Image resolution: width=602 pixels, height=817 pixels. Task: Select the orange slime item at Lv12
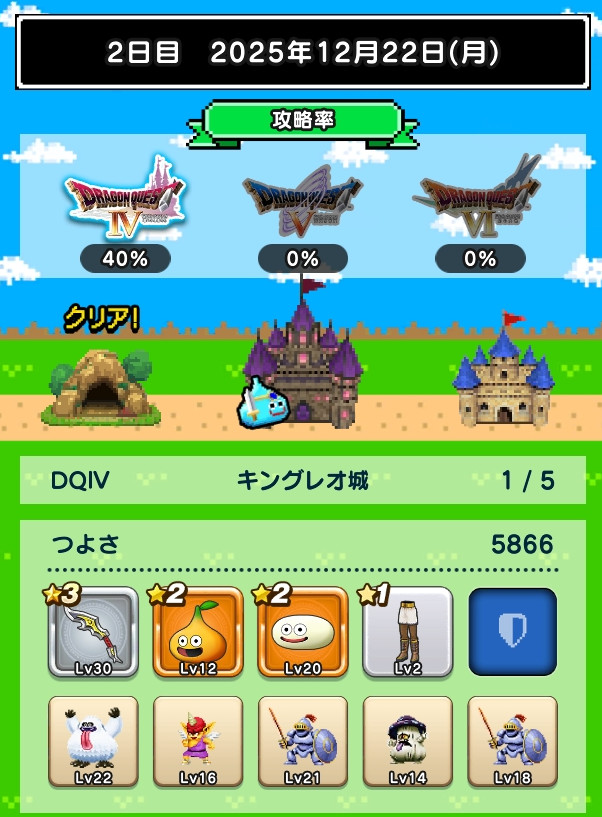coord(197,632)
